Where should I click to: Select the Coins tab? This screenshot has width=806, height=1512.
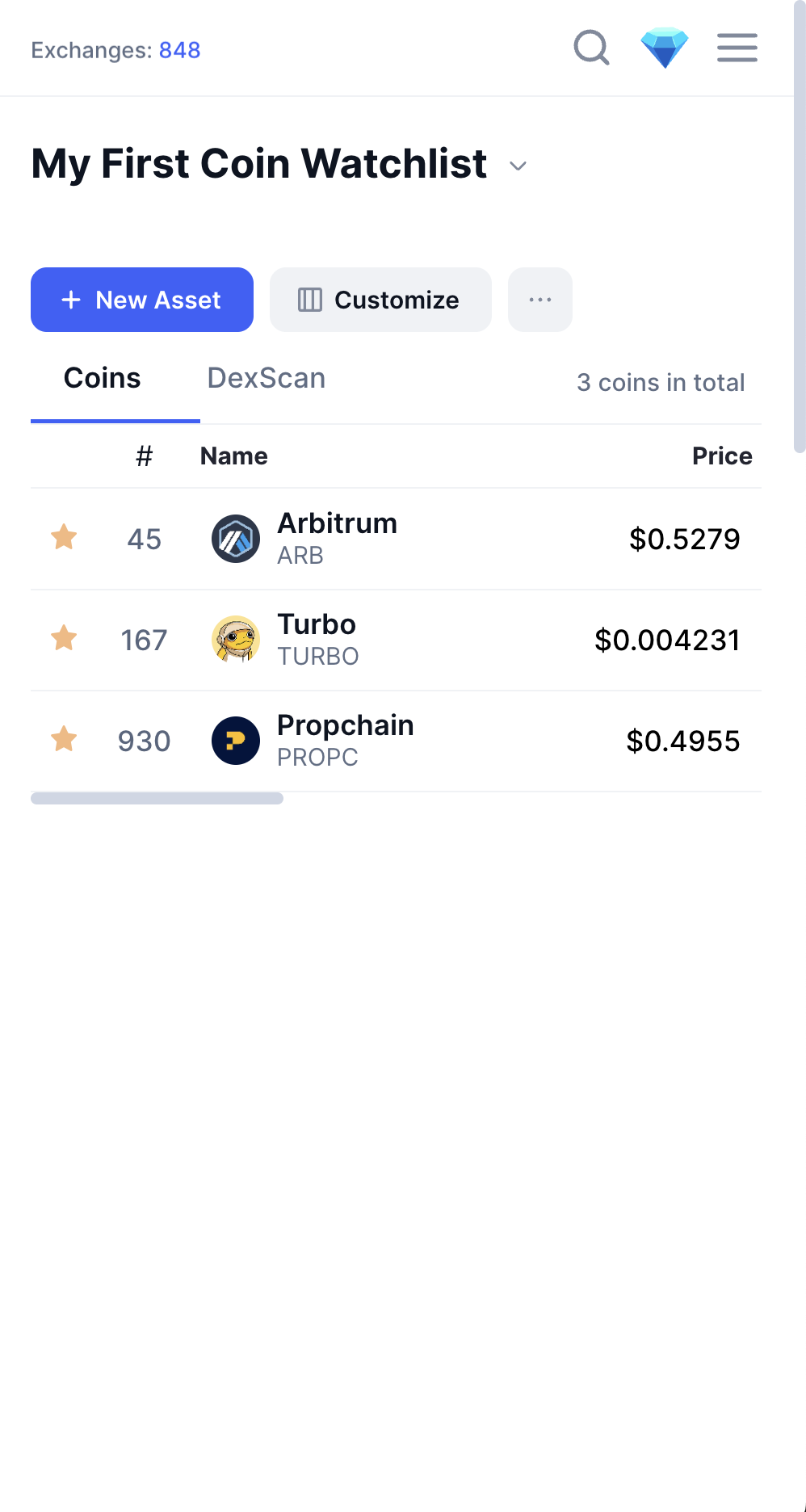point(102,378)
